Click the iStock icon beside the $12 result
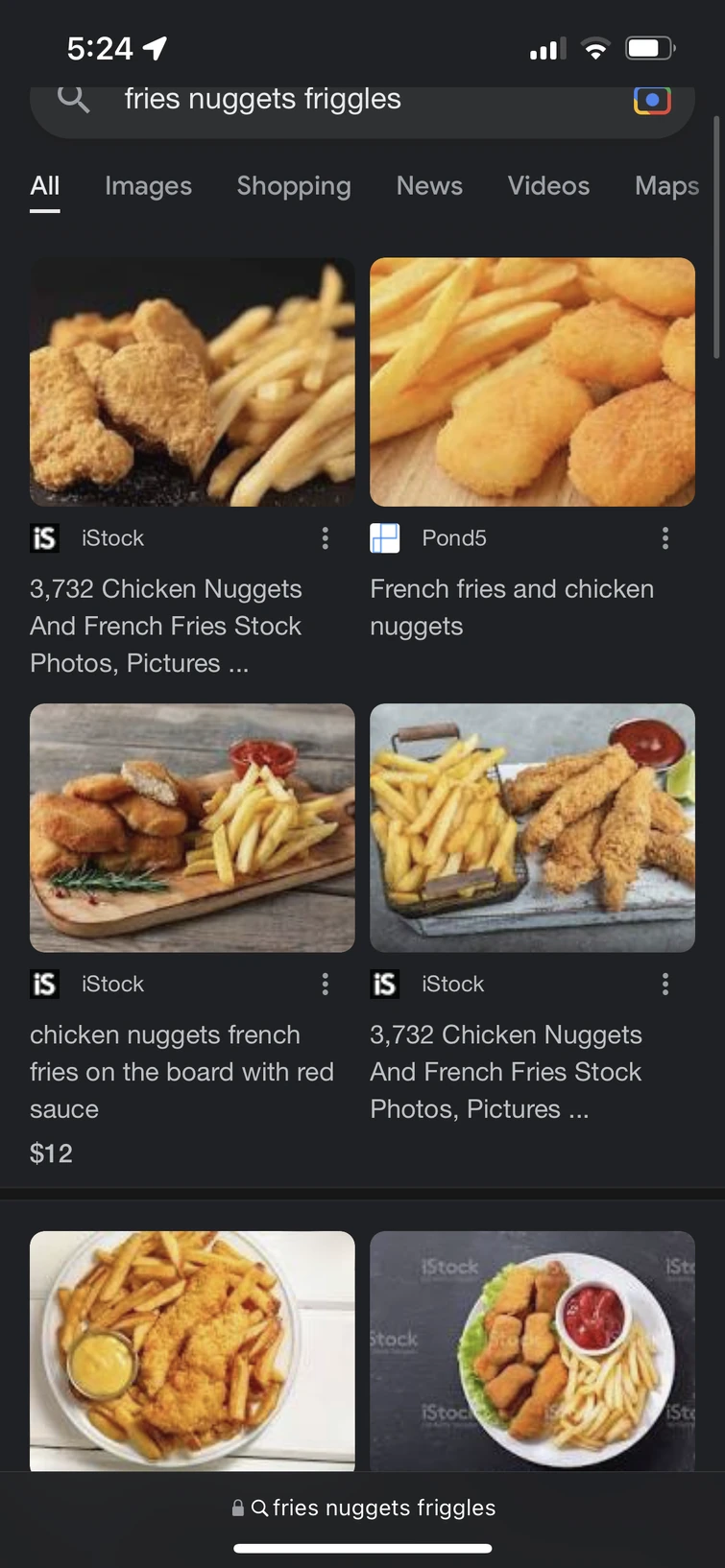Image resolution: width=725 pixels, height=1568 pixels. (44, 984)
